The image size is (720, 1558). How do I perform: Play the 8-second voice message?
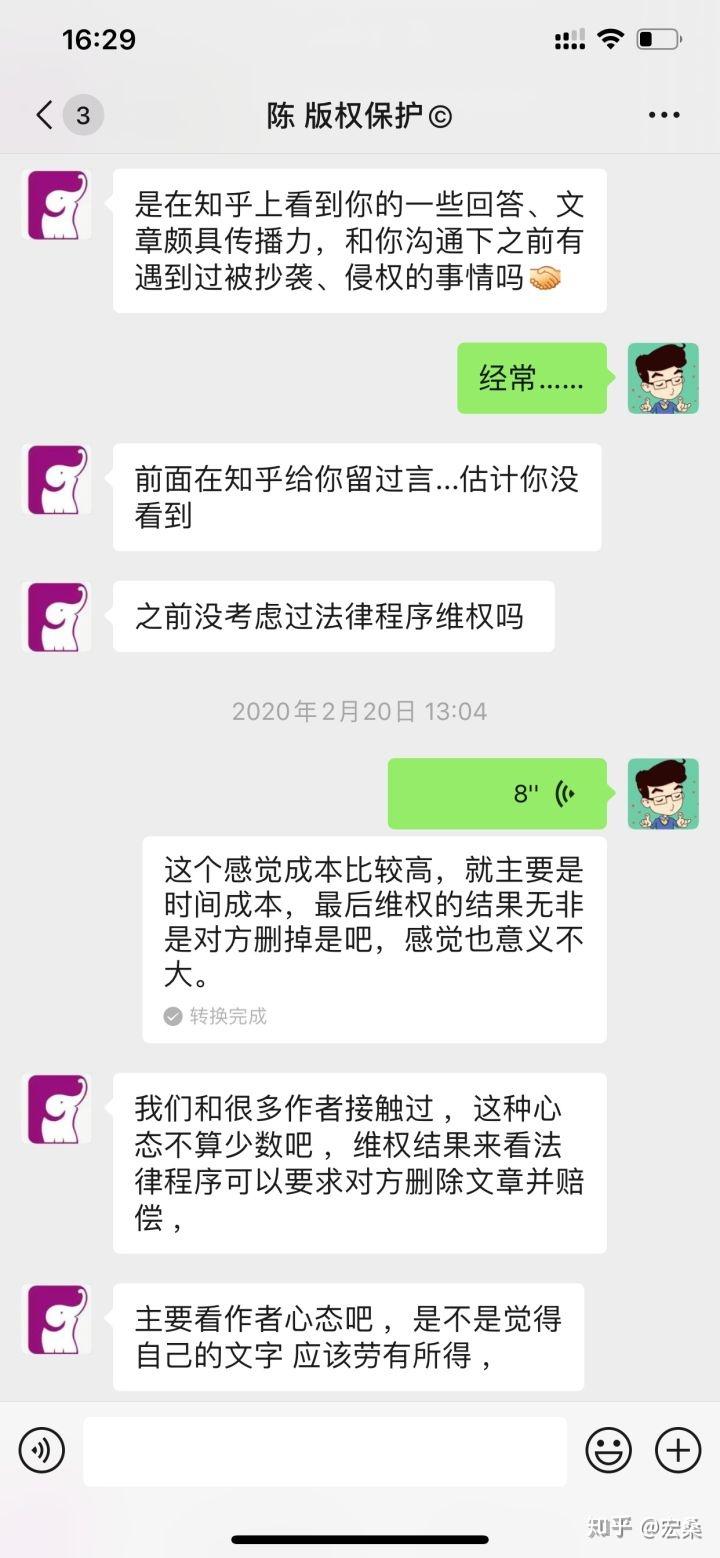tap(497, 794)
